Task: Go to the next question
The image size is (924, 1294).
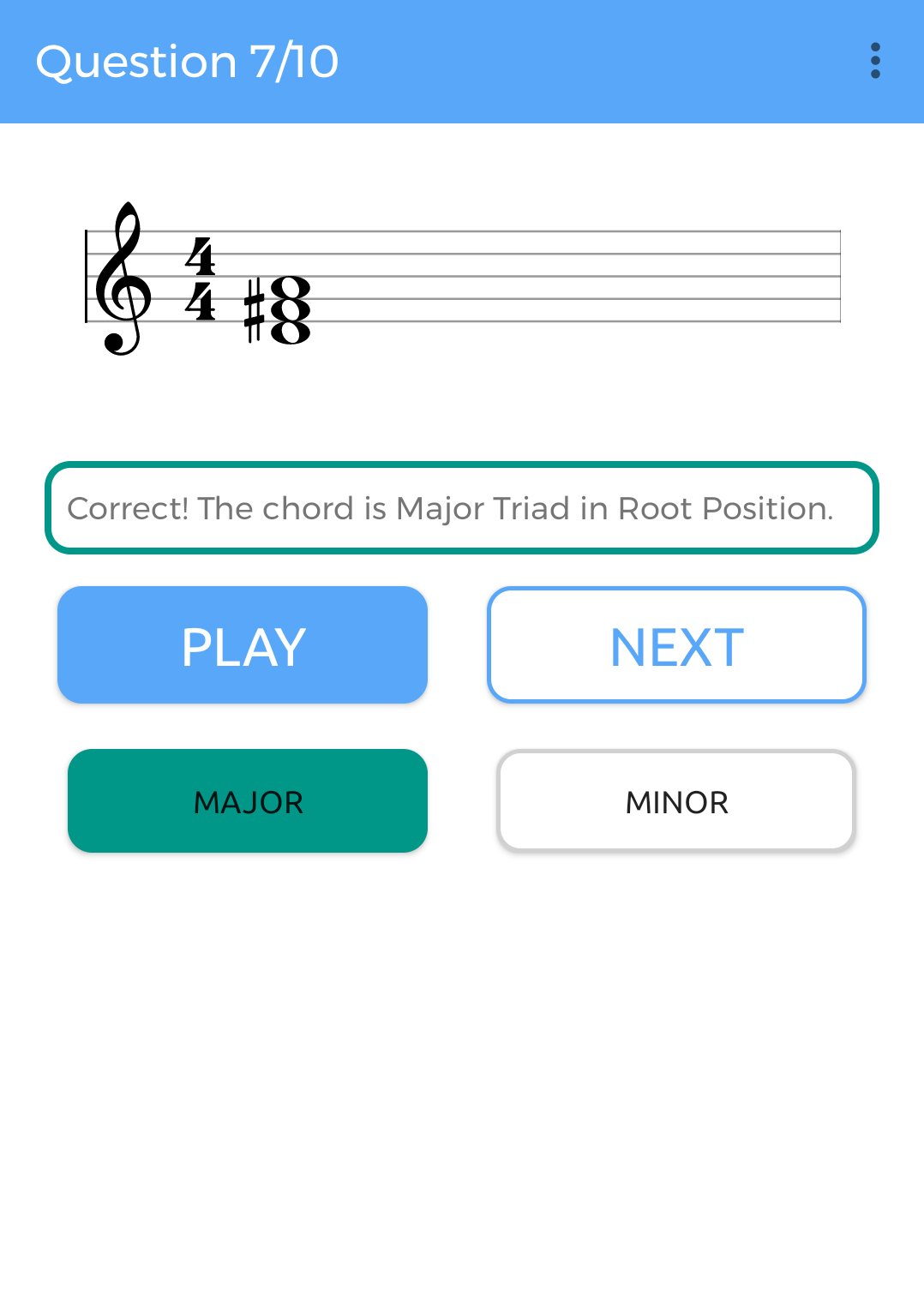Action: point(676,645)
